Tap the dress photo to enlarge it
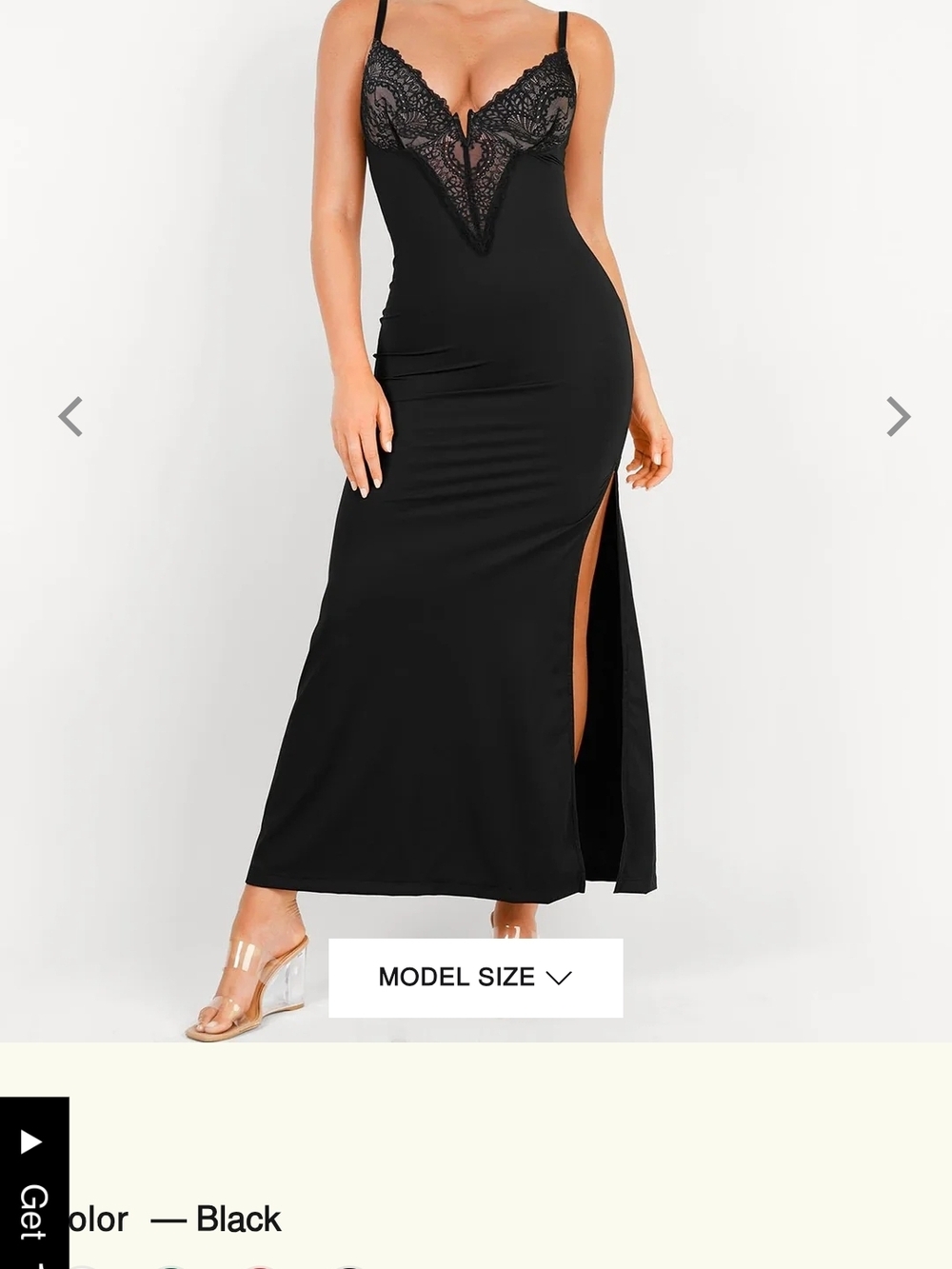Image resolution: width=952 pixels, height=1269 pixels. point(476,476)
